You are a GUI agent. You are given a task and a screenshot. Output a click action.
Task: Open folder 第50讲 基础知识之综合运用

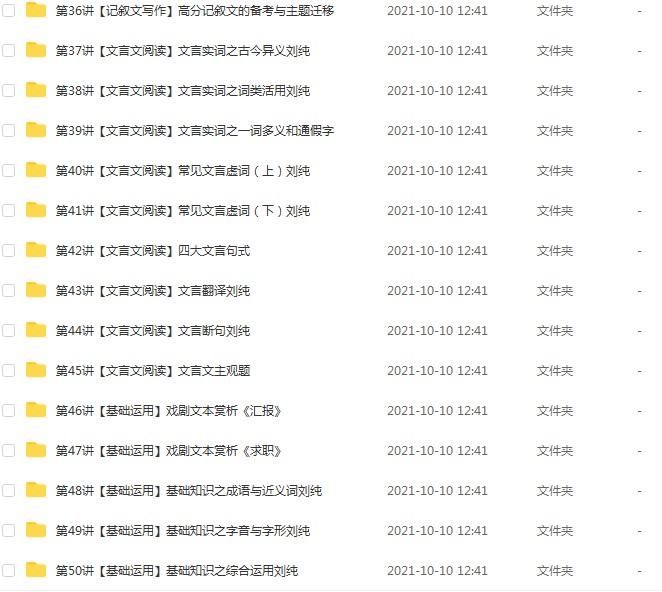click(x=176, y=571)
